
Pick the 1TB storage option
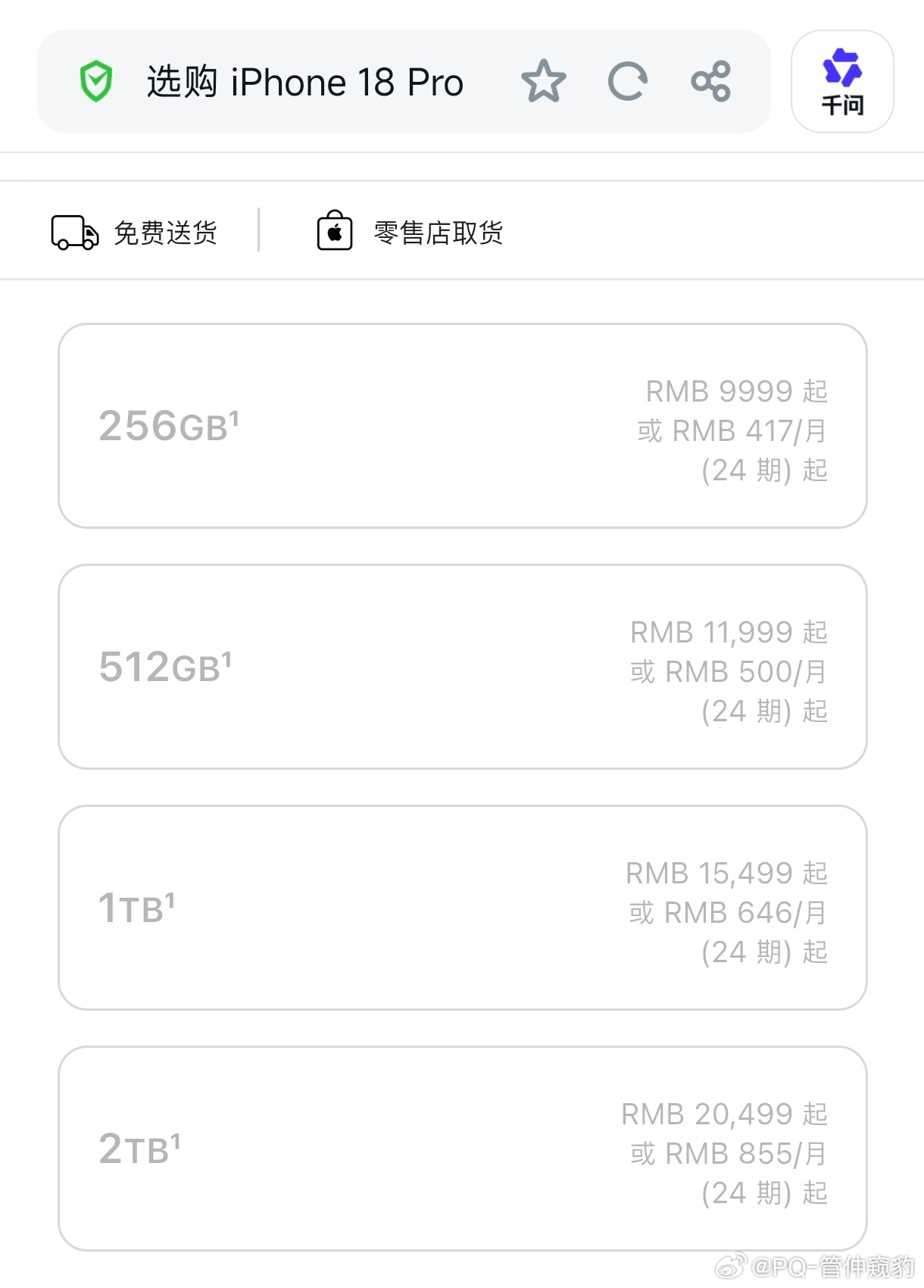[463, 908]
